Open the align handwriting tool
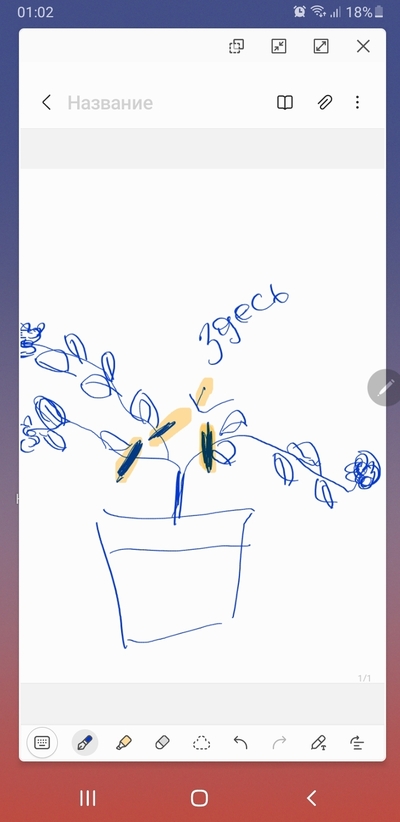 click(x=357, y=742)
